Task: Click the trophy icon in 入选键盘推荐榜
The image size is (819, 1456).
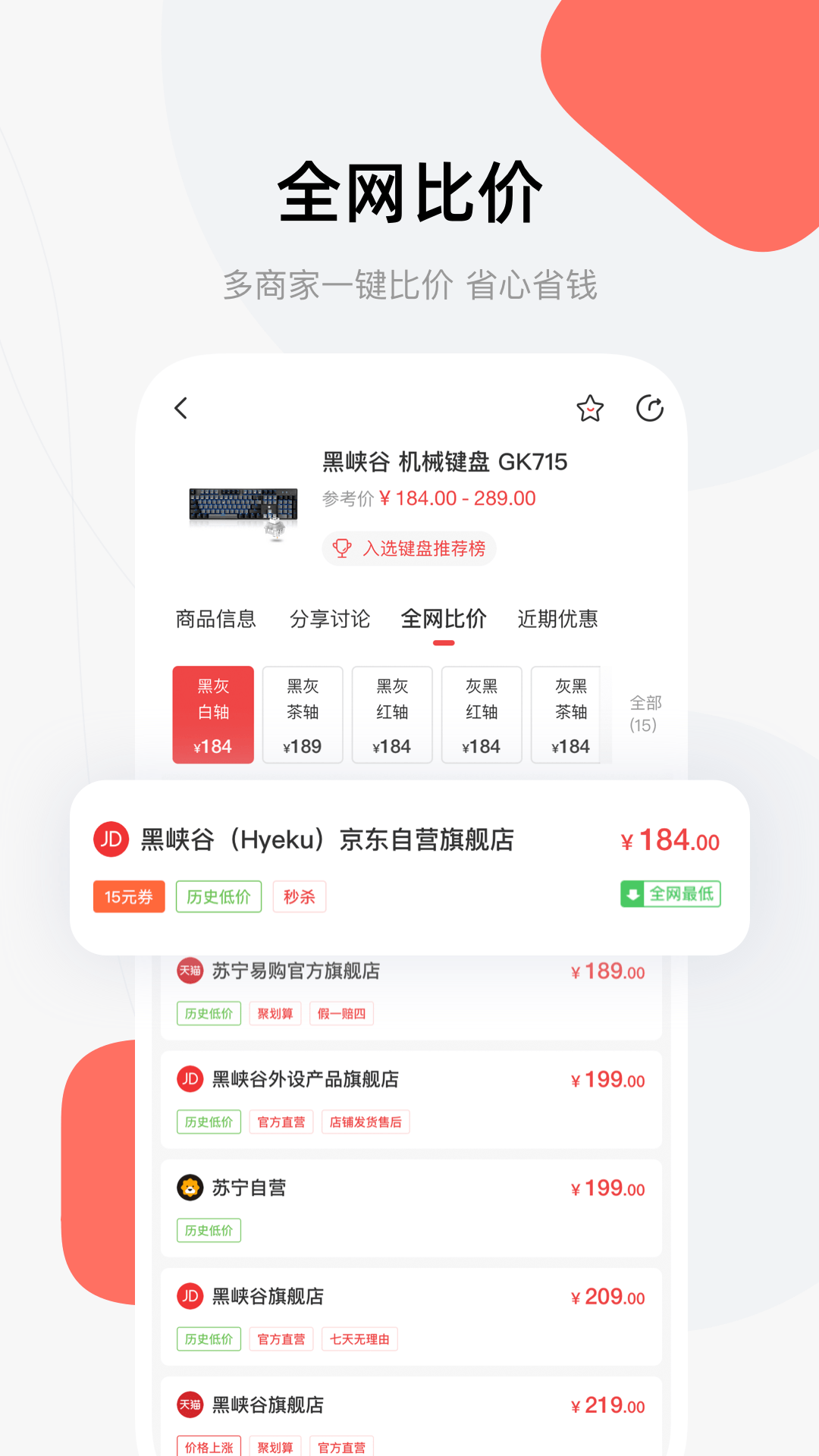Action: (344, 548)
